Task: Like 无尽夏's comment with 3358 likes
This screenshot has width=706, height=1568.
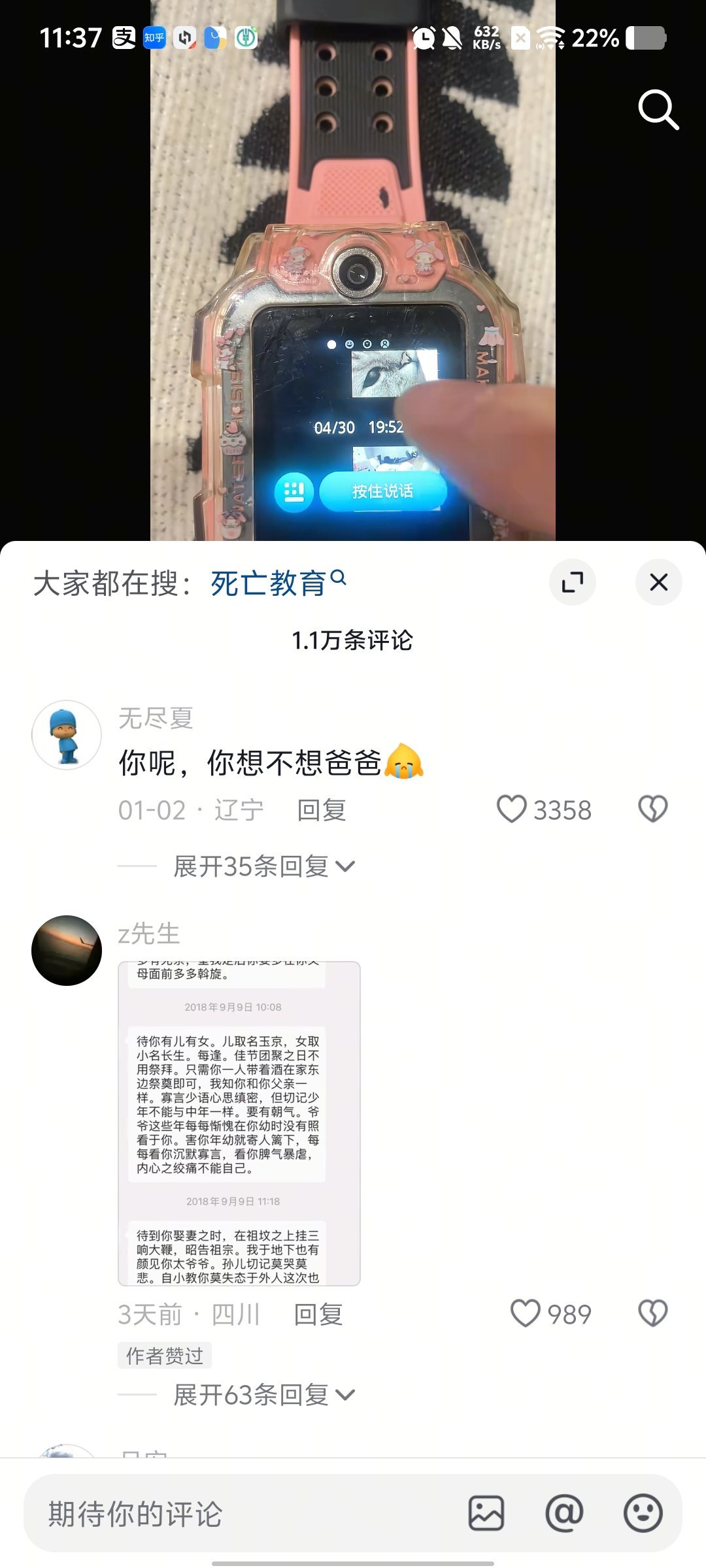Action: (x=512, y=809)
